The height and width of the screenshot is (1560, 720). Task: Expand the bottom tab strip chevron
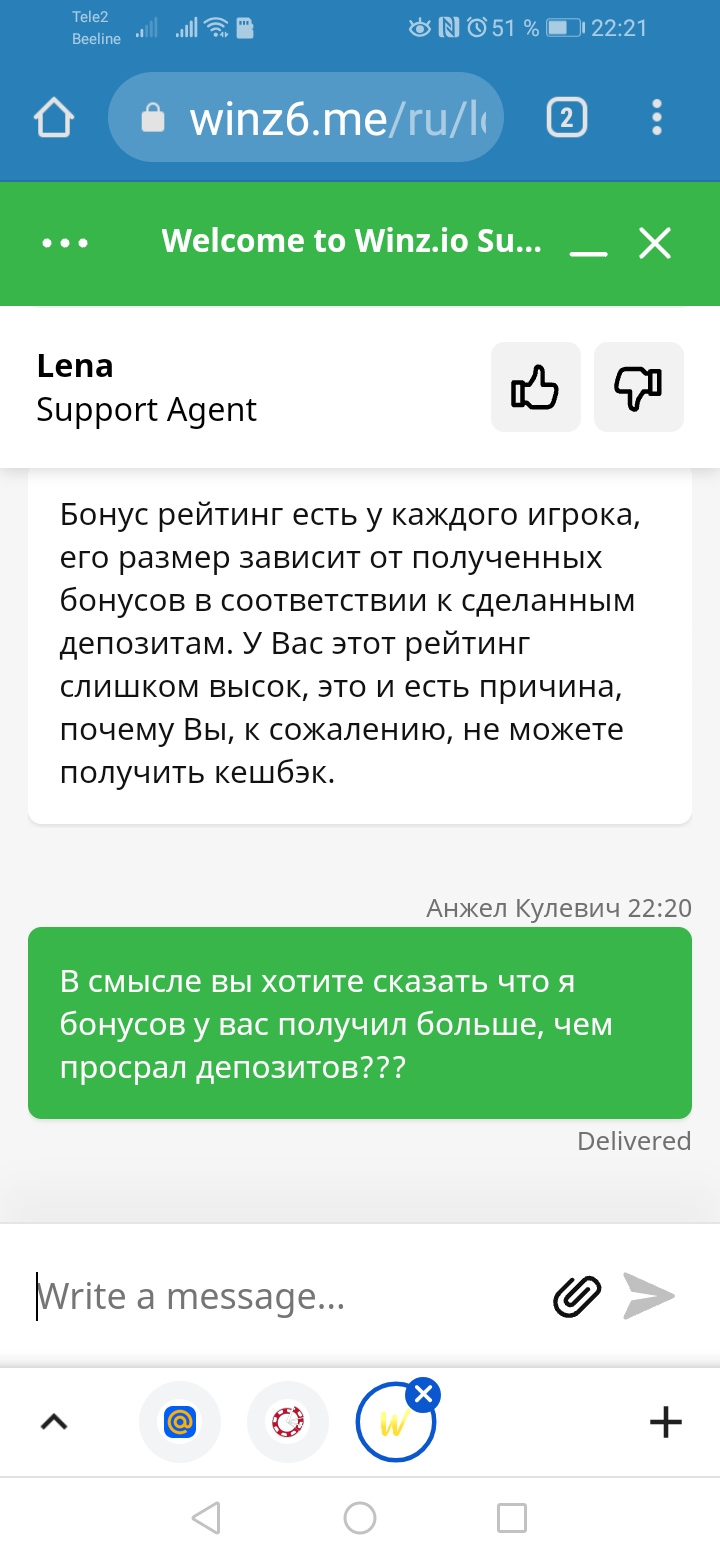tap(54, 1421)
